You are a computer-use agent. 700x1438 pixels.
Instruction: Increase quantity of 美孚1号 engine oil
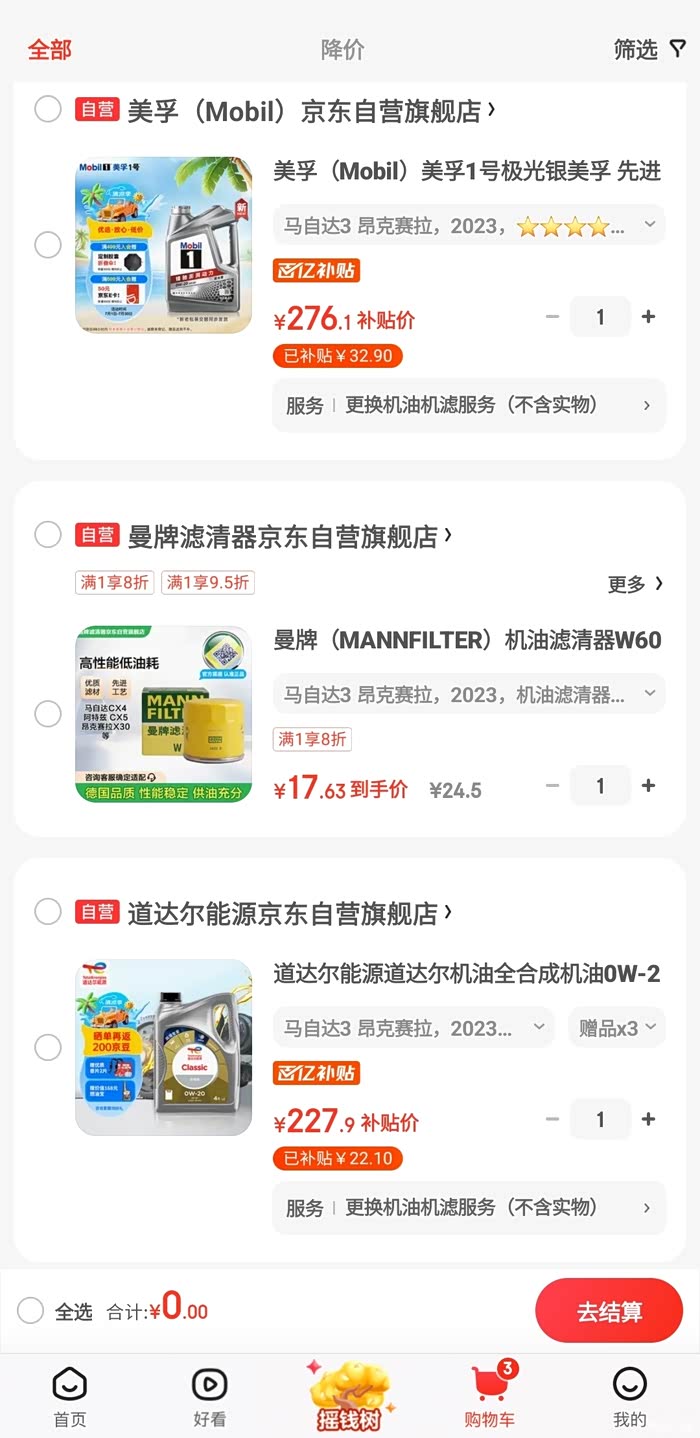[648, 317]
